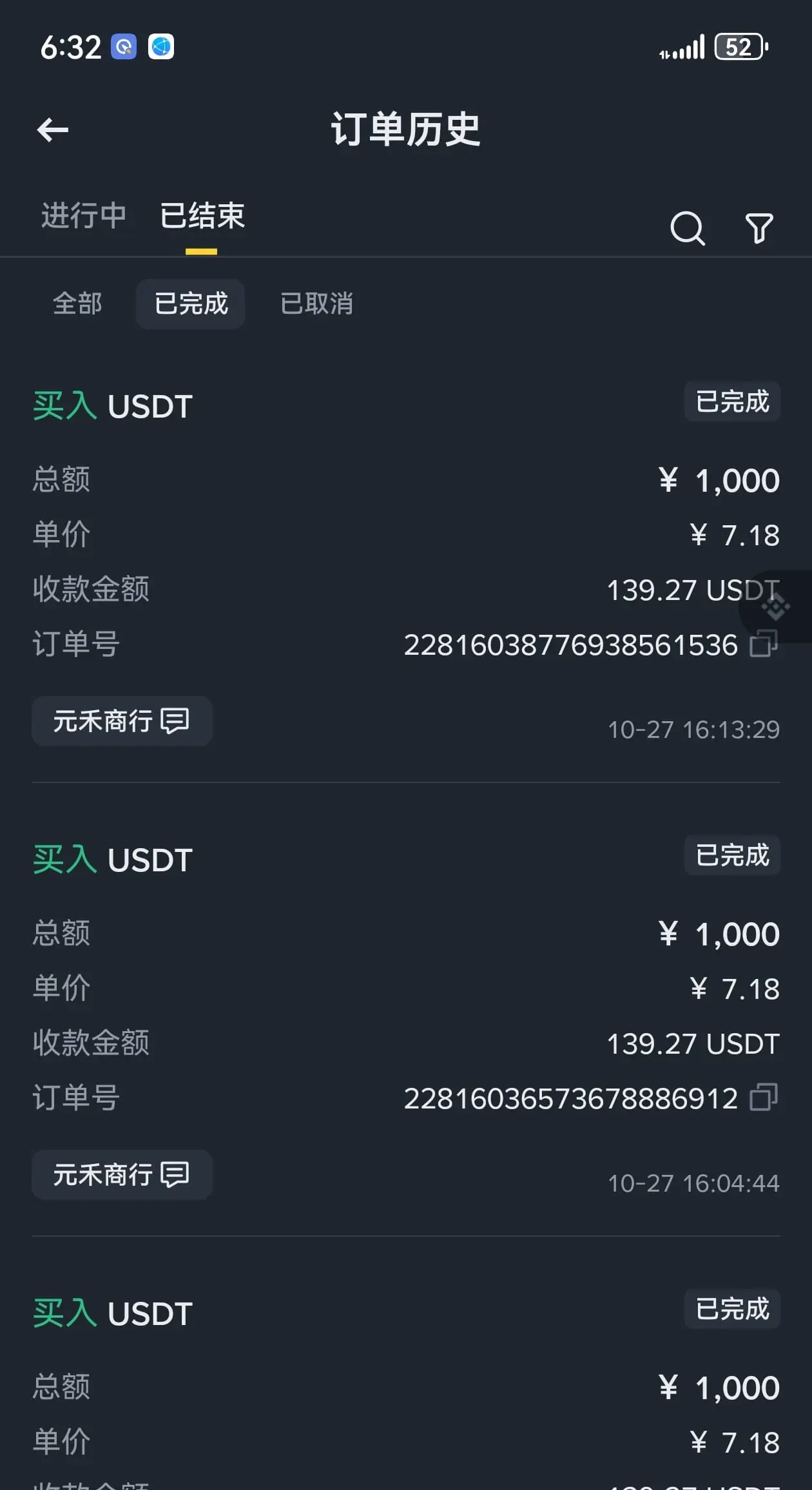The width and height of the screenshot is (812, 1490).
Task: Select the 已完成 filter chip
Action: click(191, 304)
